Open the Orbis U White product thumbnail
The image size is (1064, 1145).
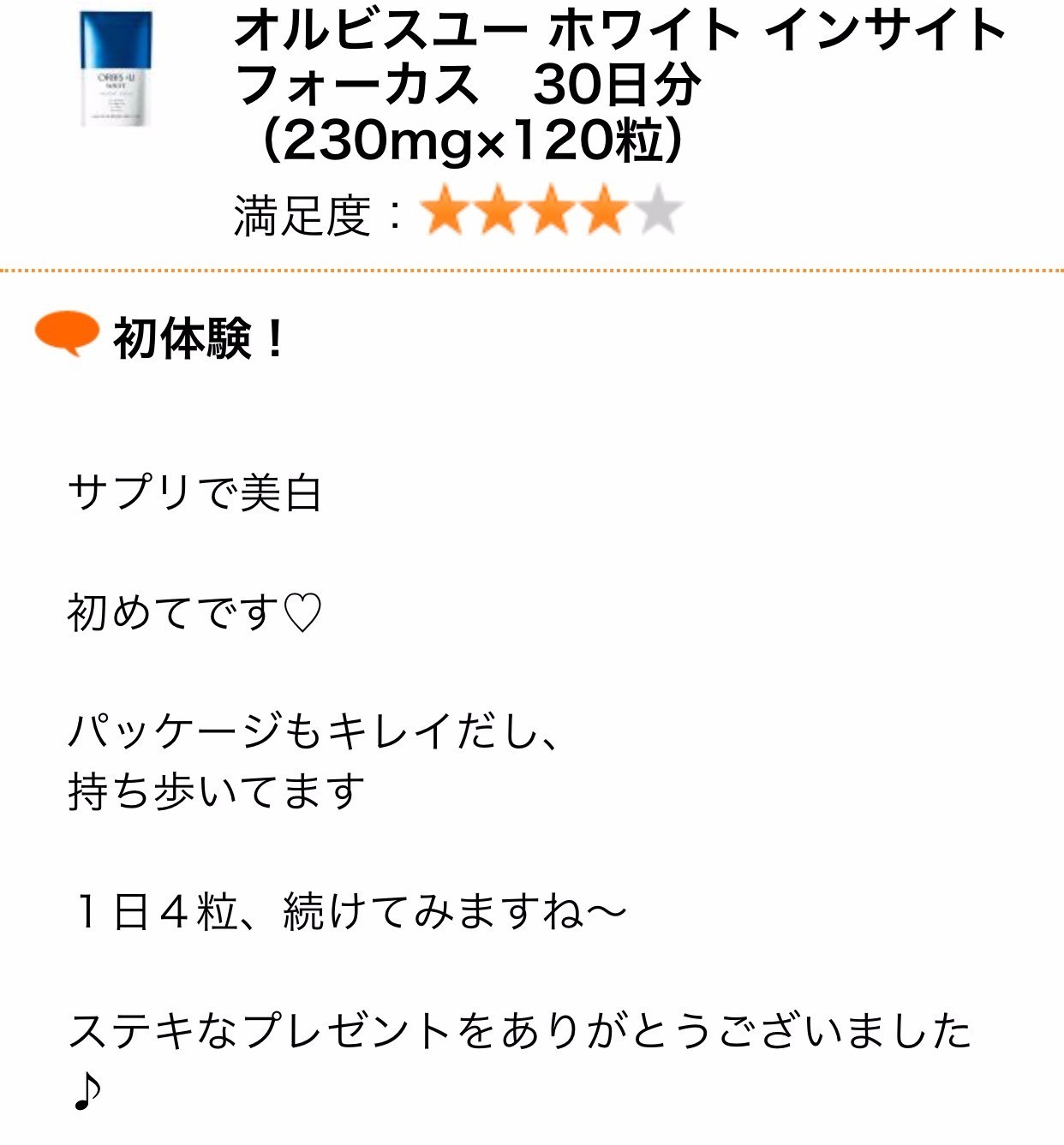coord(116,69)
